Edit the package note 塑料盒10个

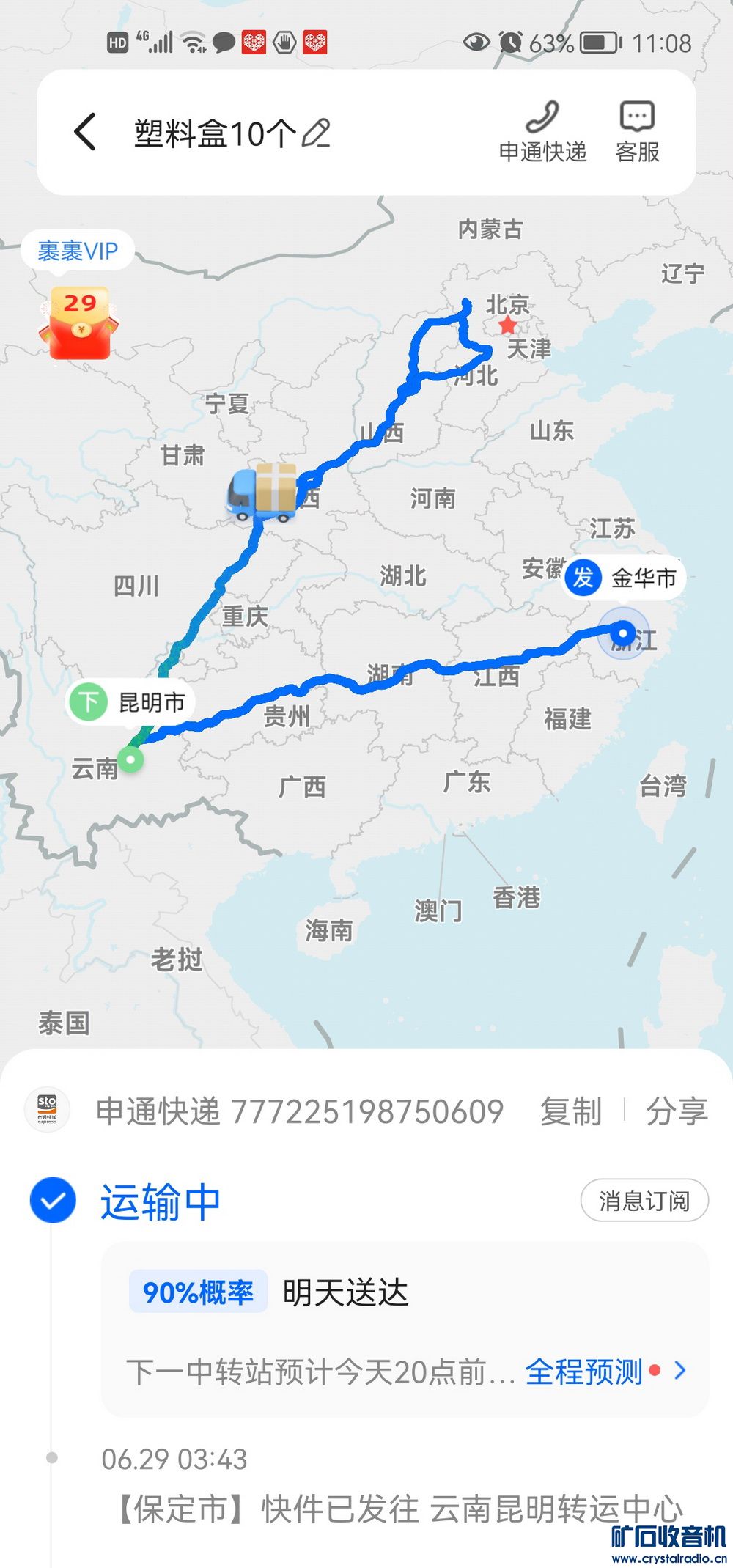point(317,133)
